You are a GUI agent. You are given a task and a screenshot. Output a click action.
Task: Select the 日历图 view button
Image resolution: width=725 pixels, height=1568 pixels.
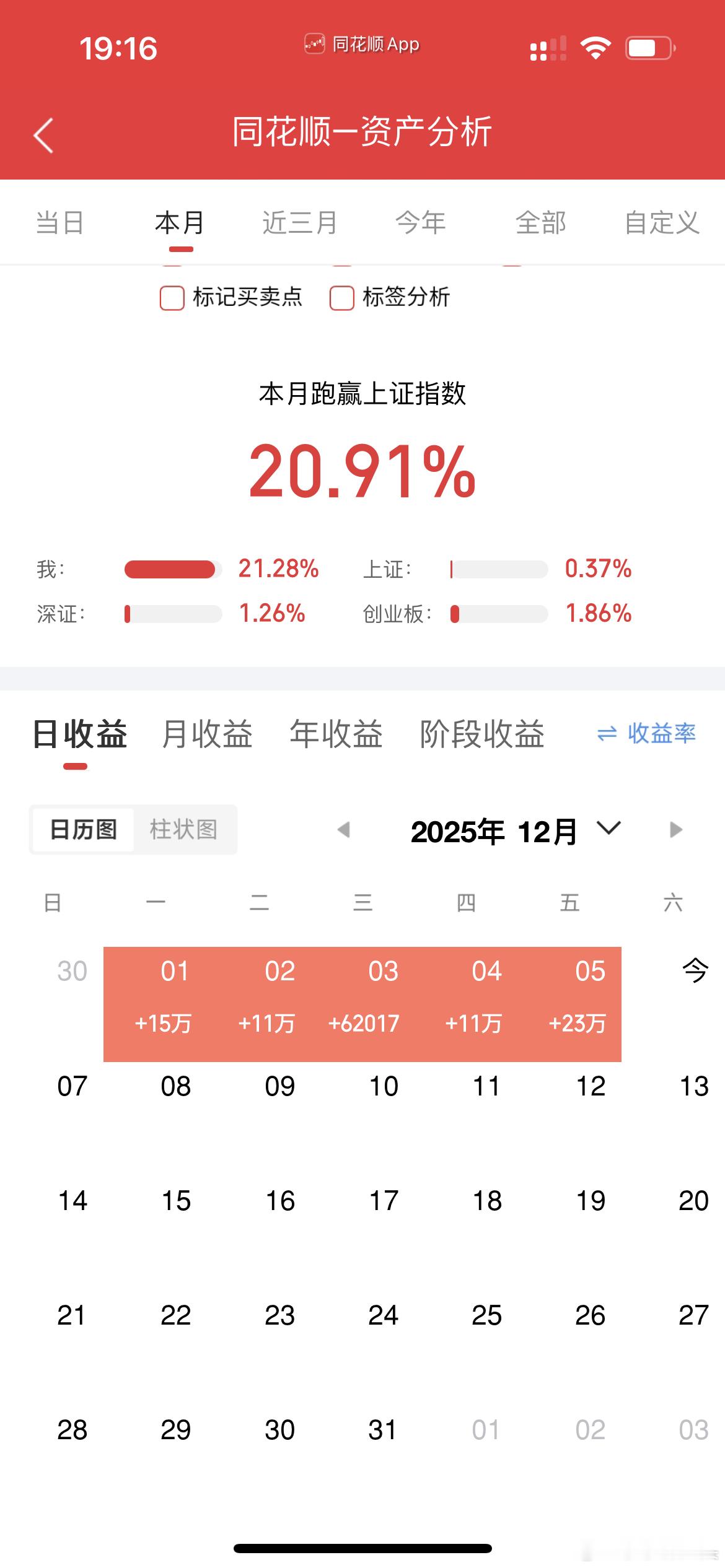coord(82,830)
